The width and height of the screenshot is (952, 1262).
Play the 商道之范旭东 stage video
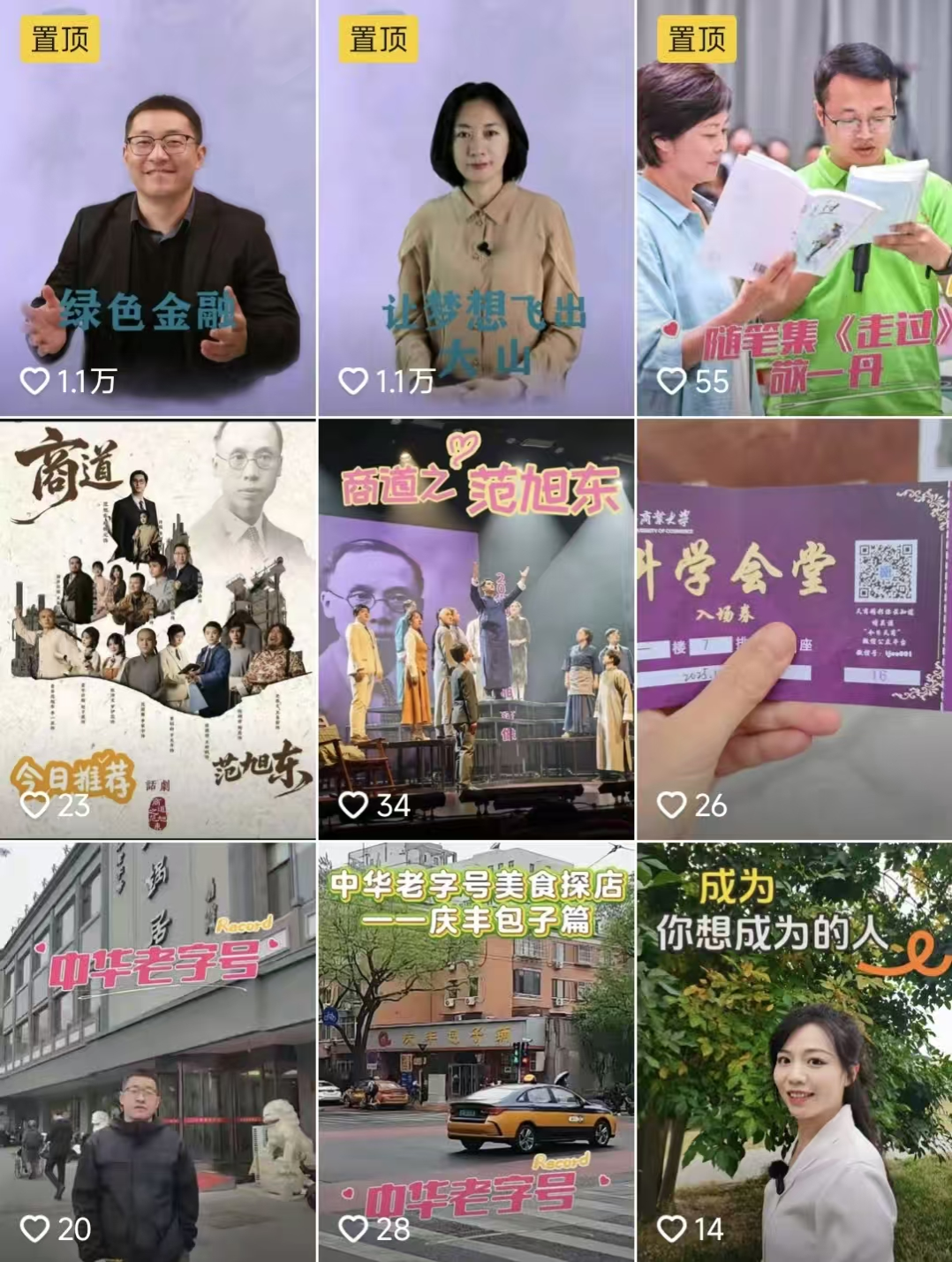[x=476, y=629]
